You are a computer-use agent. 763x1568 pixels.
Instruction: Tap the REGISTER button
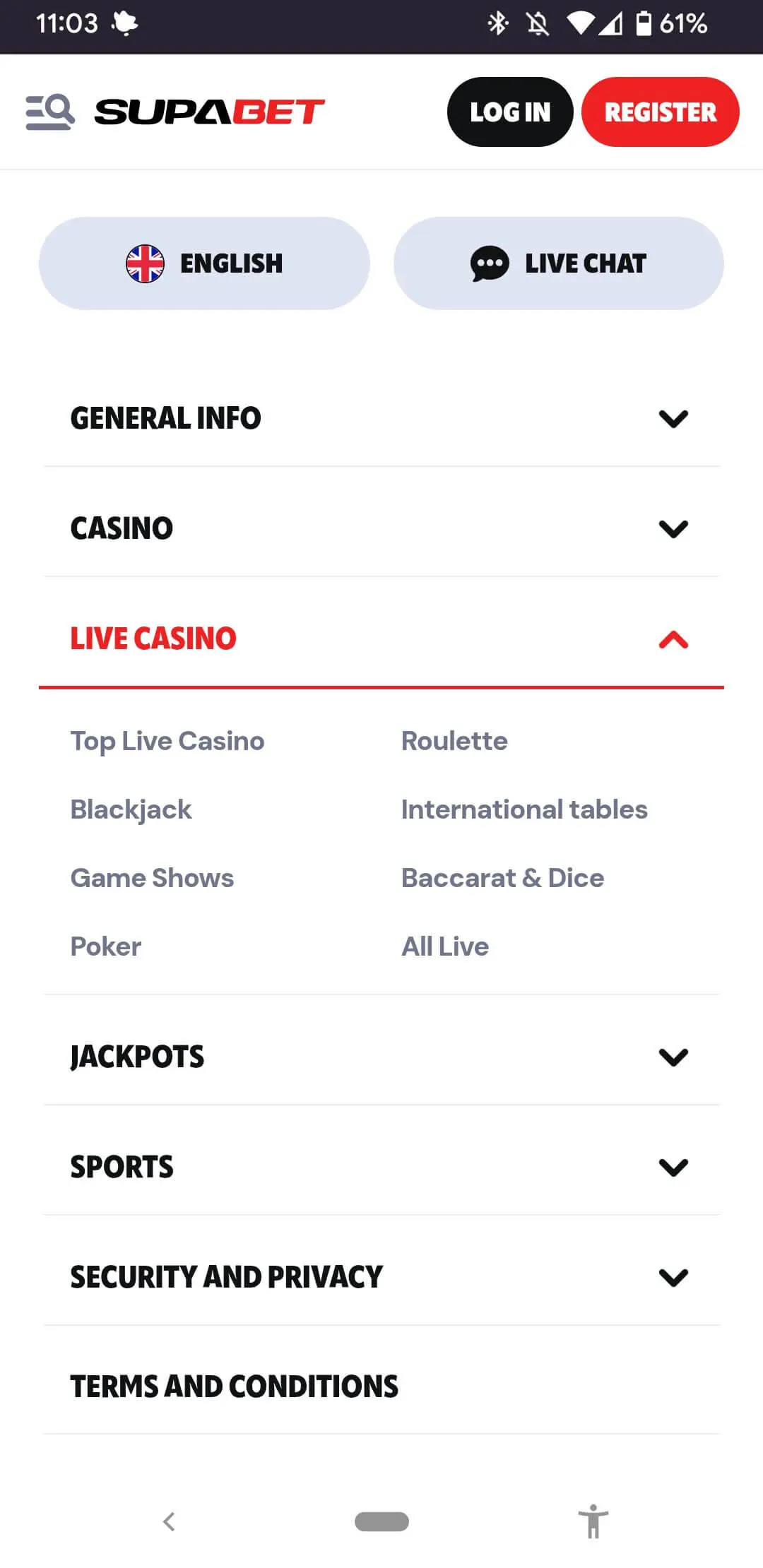660,112
